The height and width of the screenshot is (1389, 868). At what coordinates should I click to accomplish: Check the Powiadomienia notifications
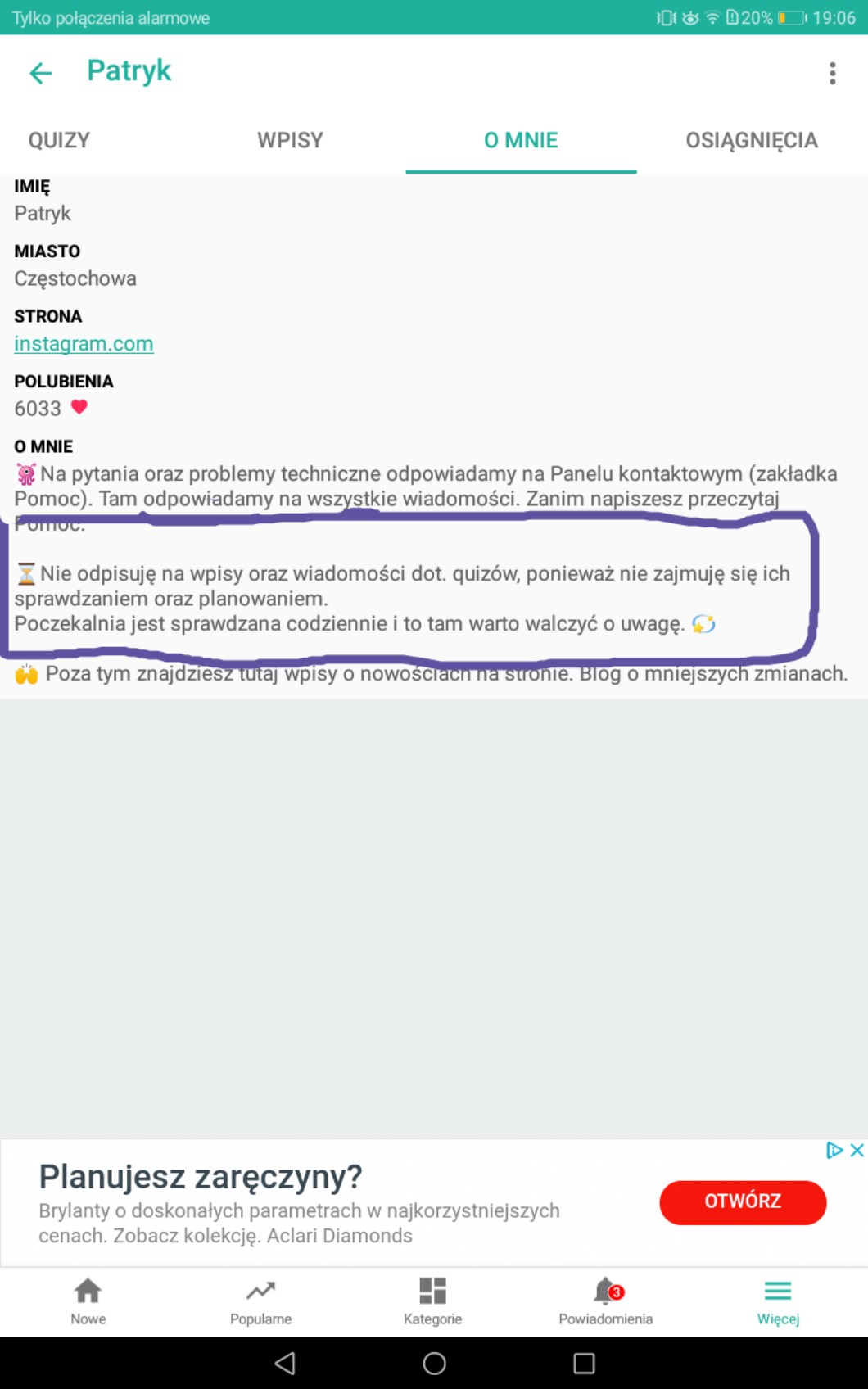coord(605,1301)
